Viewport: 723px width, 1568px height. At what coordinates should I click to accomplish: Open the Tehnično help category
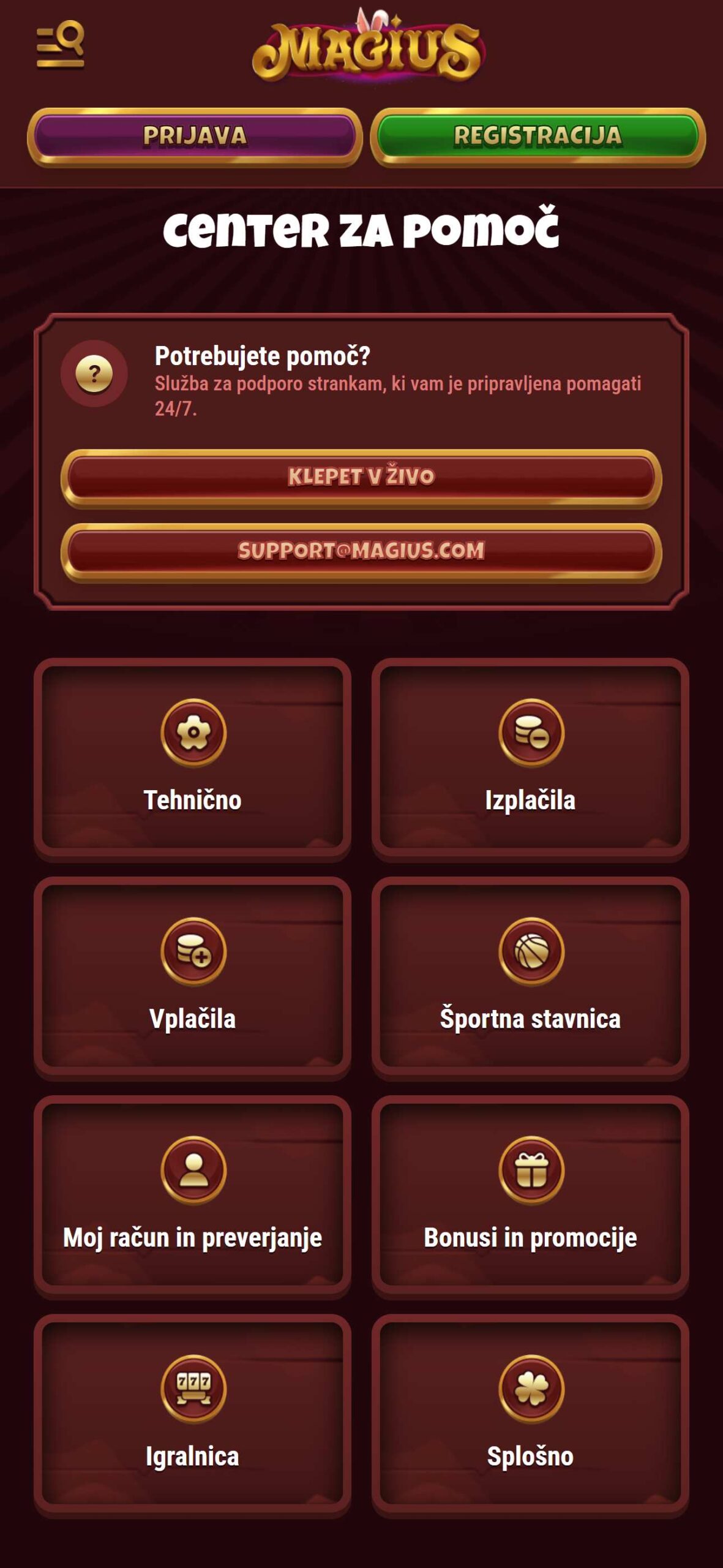point(192,758)
